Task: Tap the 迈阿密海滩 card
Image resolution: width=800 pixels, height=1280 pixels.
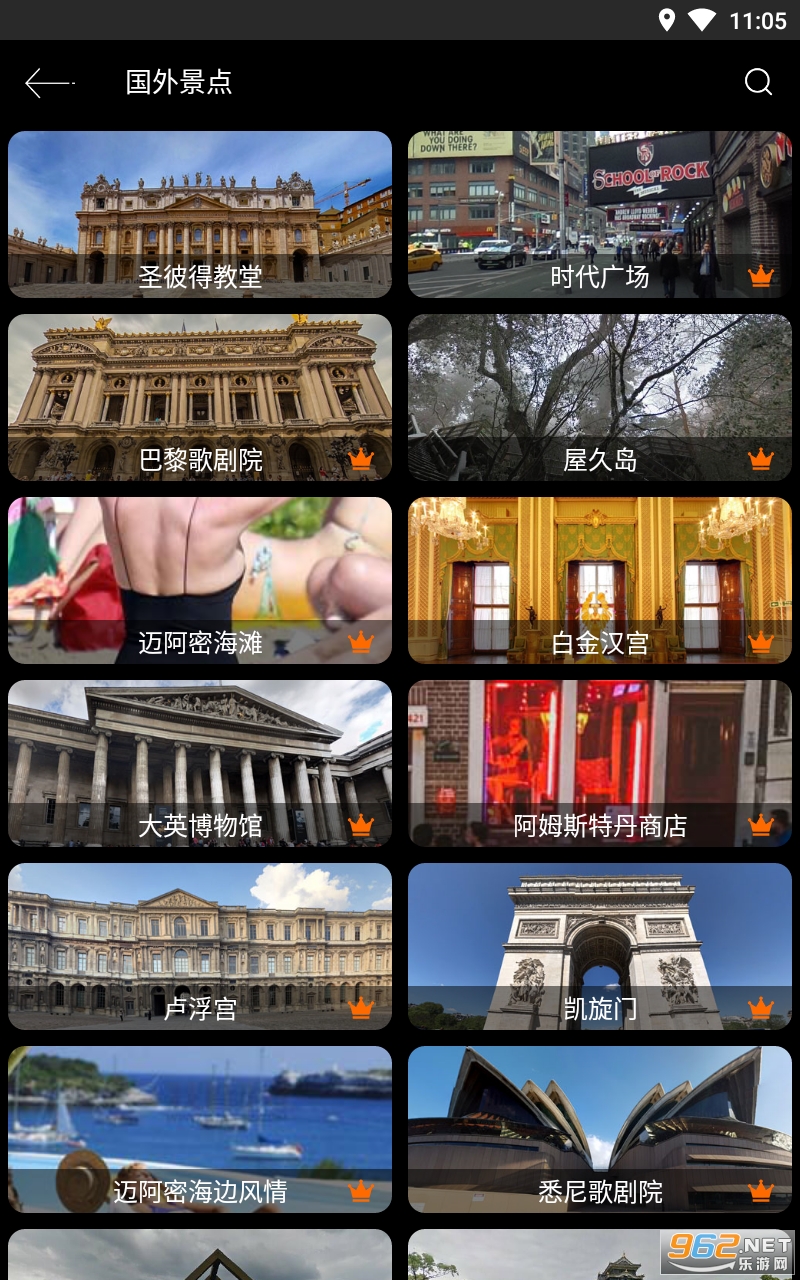Action: [200, 580]
